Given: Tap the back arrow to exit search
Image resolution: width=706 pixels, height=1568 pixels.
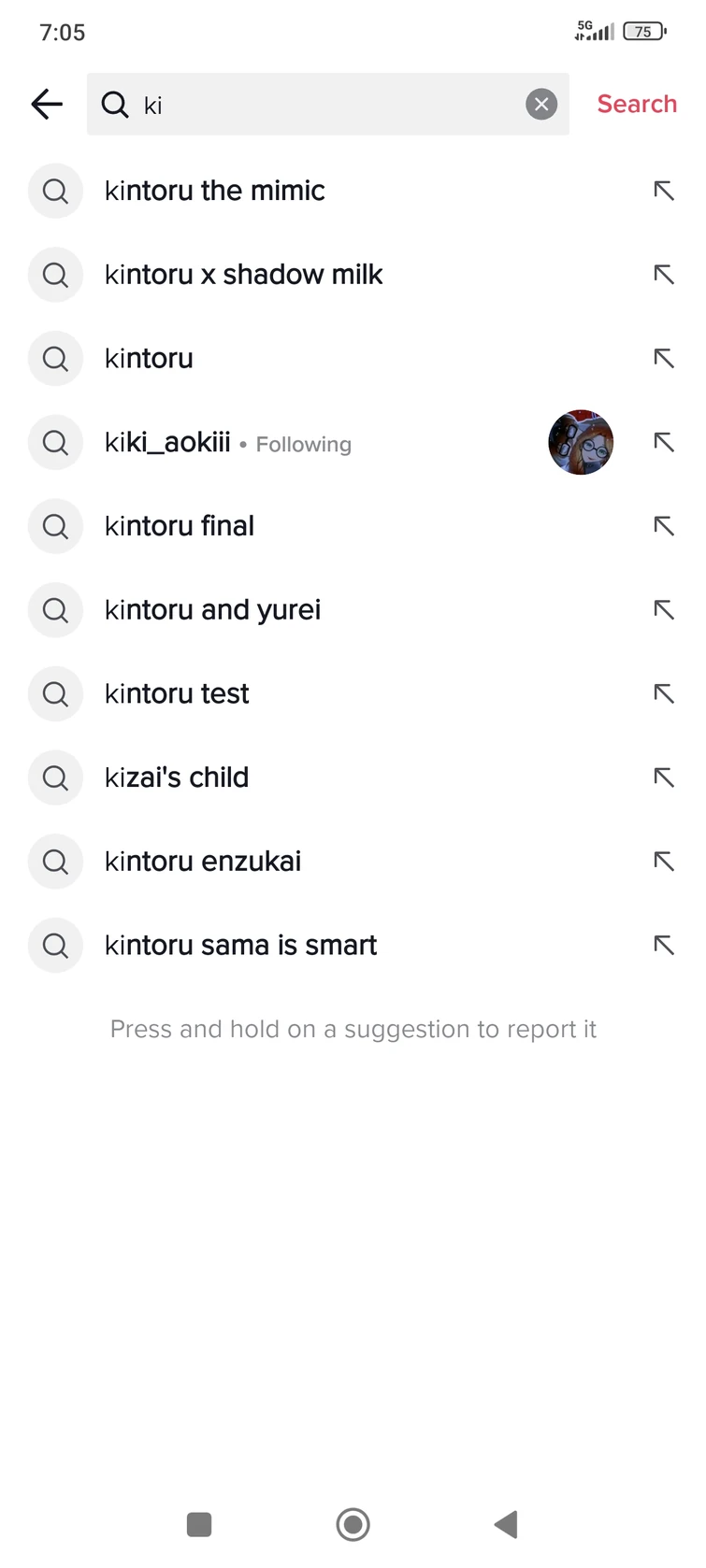Looking at the screenshot, I should pyautogui.click(x=47, y=104).
